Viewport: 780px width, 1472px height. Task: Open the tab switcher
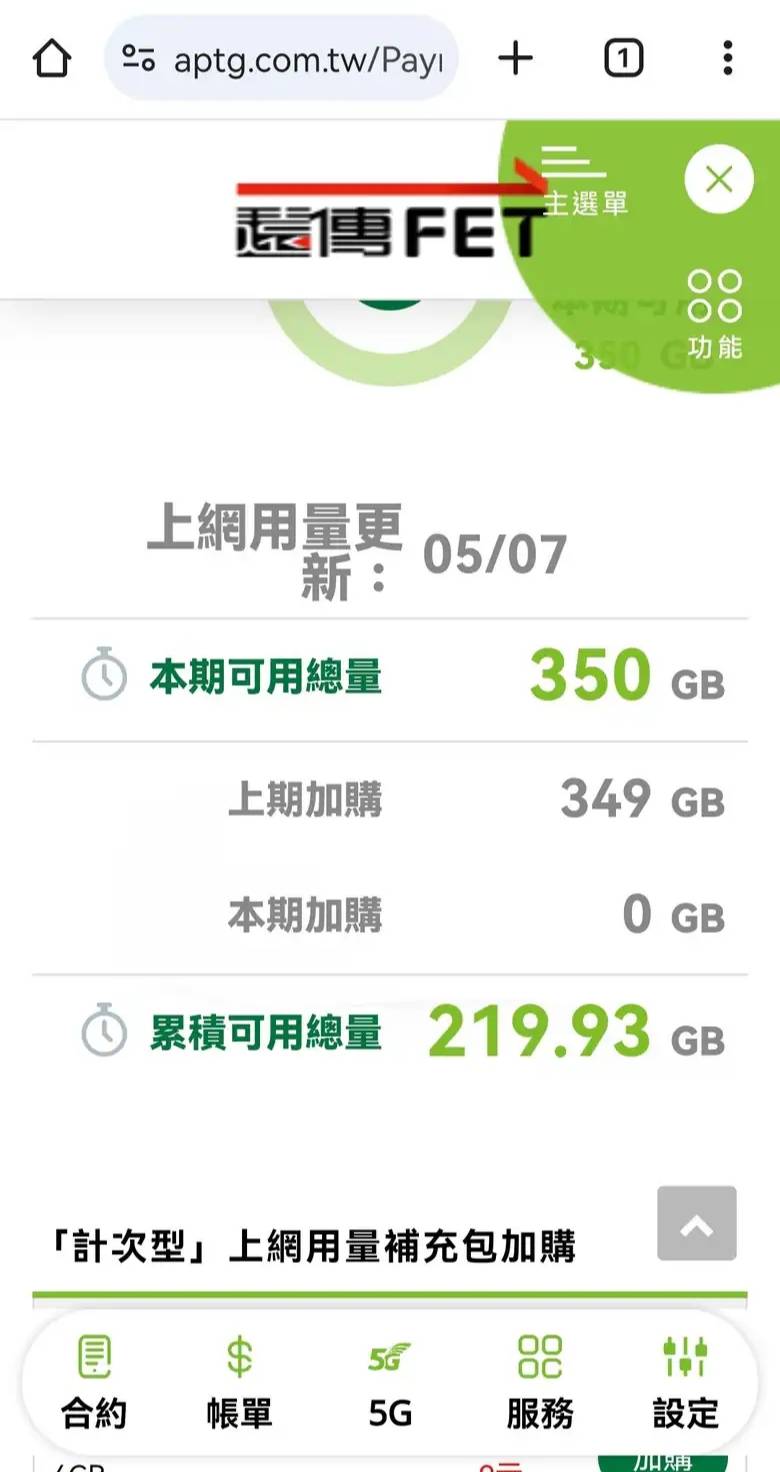click(x=623, y=59)
